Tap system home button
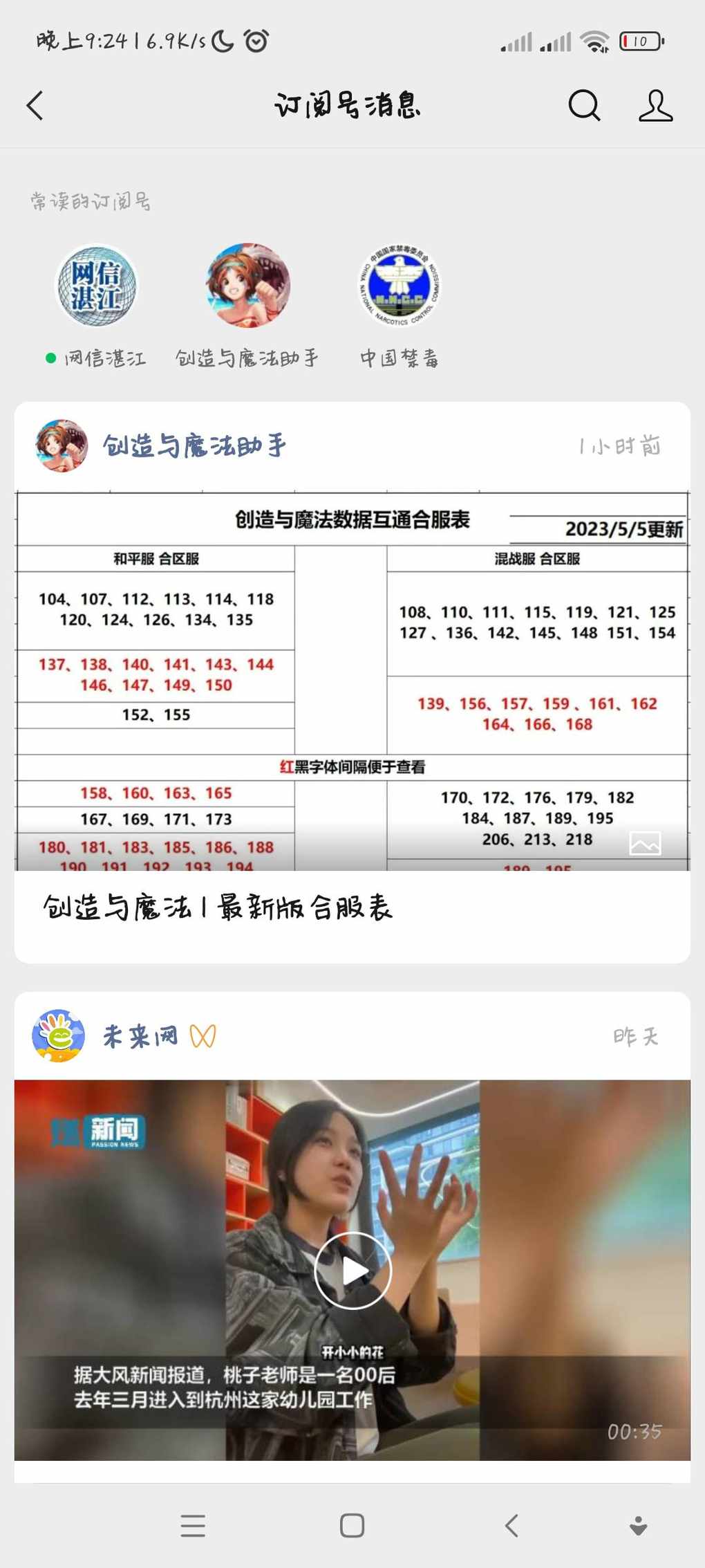Screen dimensions: 705x1568 coord(352,1525)
